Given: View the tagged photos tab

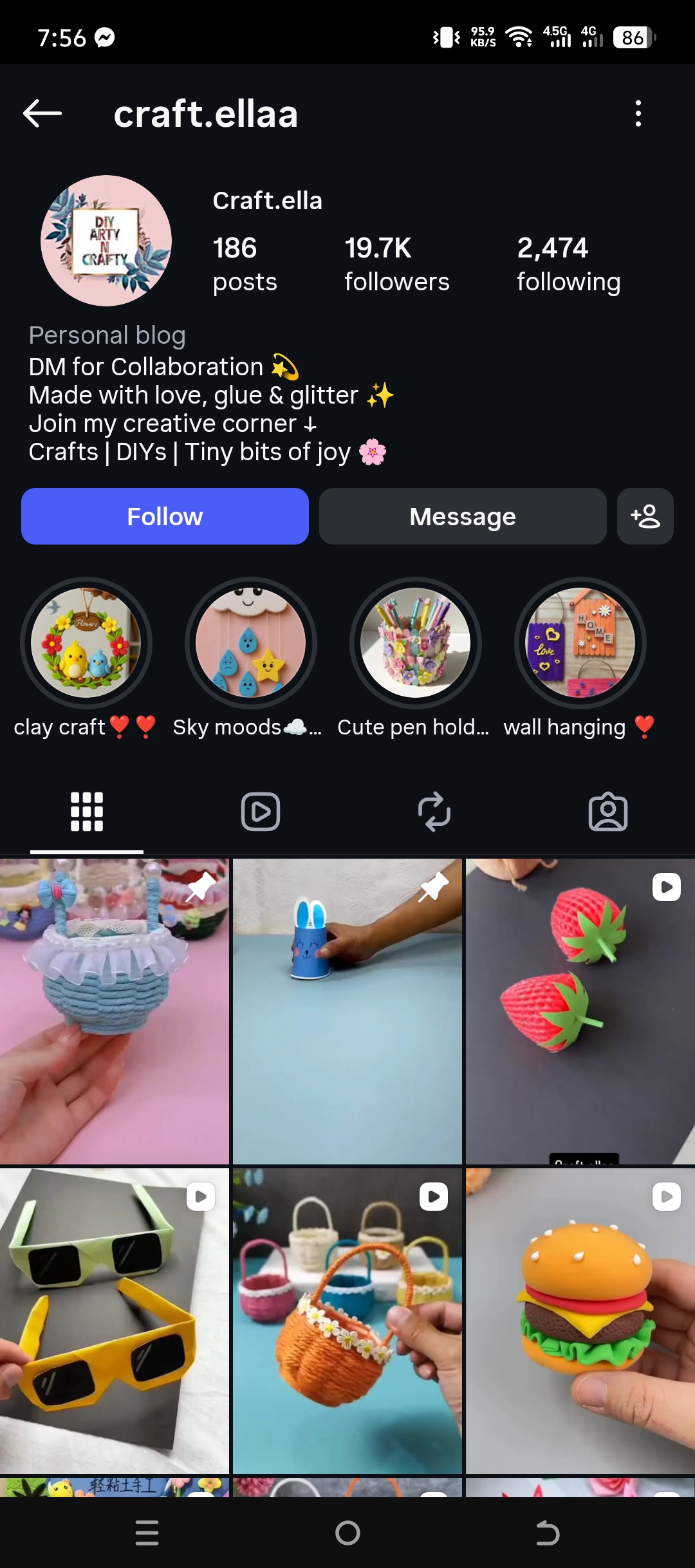Looking at the screenshot, I should pyautogui.click(x=608, y=812).
